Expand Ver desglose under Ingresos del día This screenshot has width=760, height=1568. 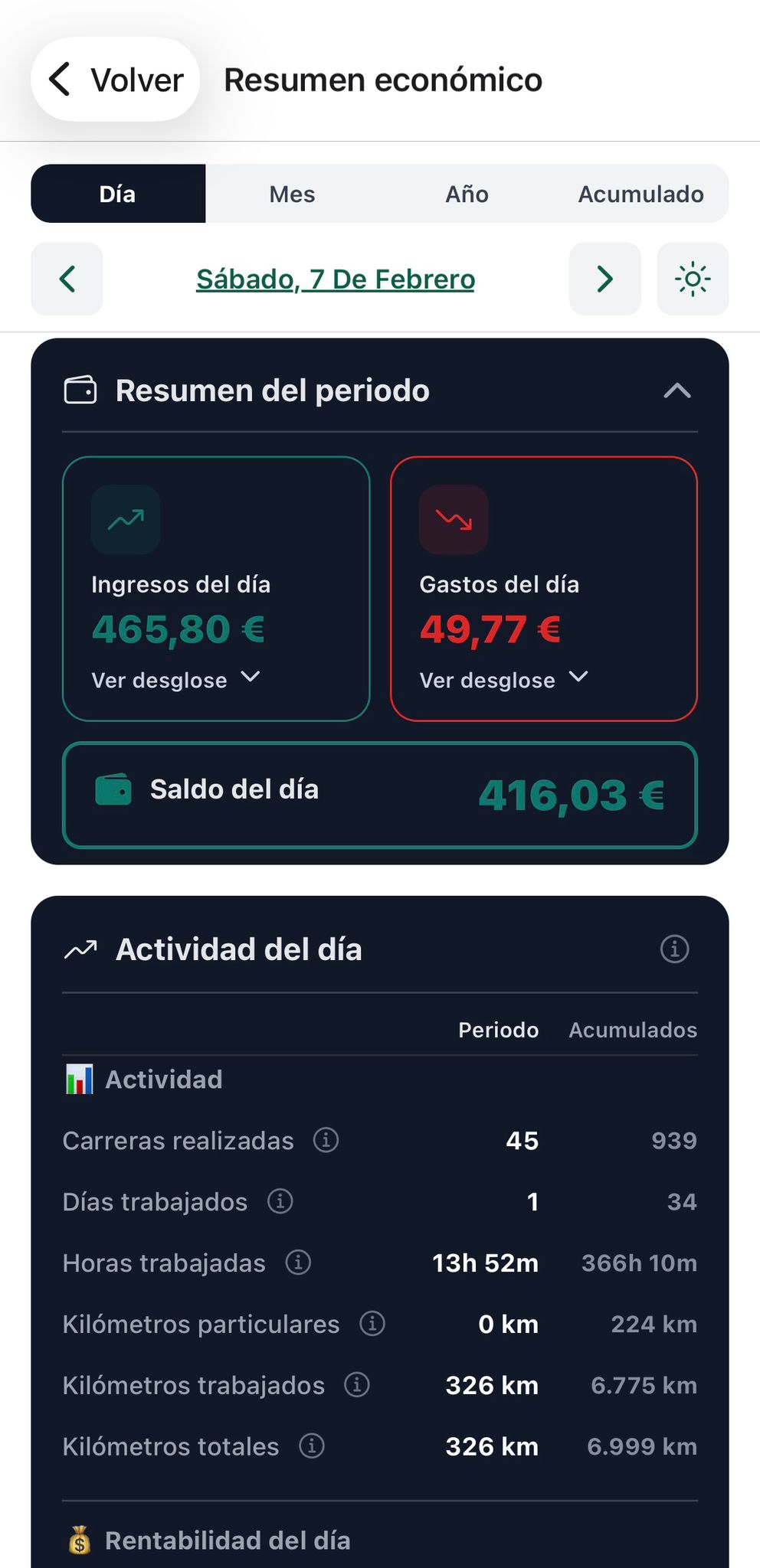[x=178, y=678]
